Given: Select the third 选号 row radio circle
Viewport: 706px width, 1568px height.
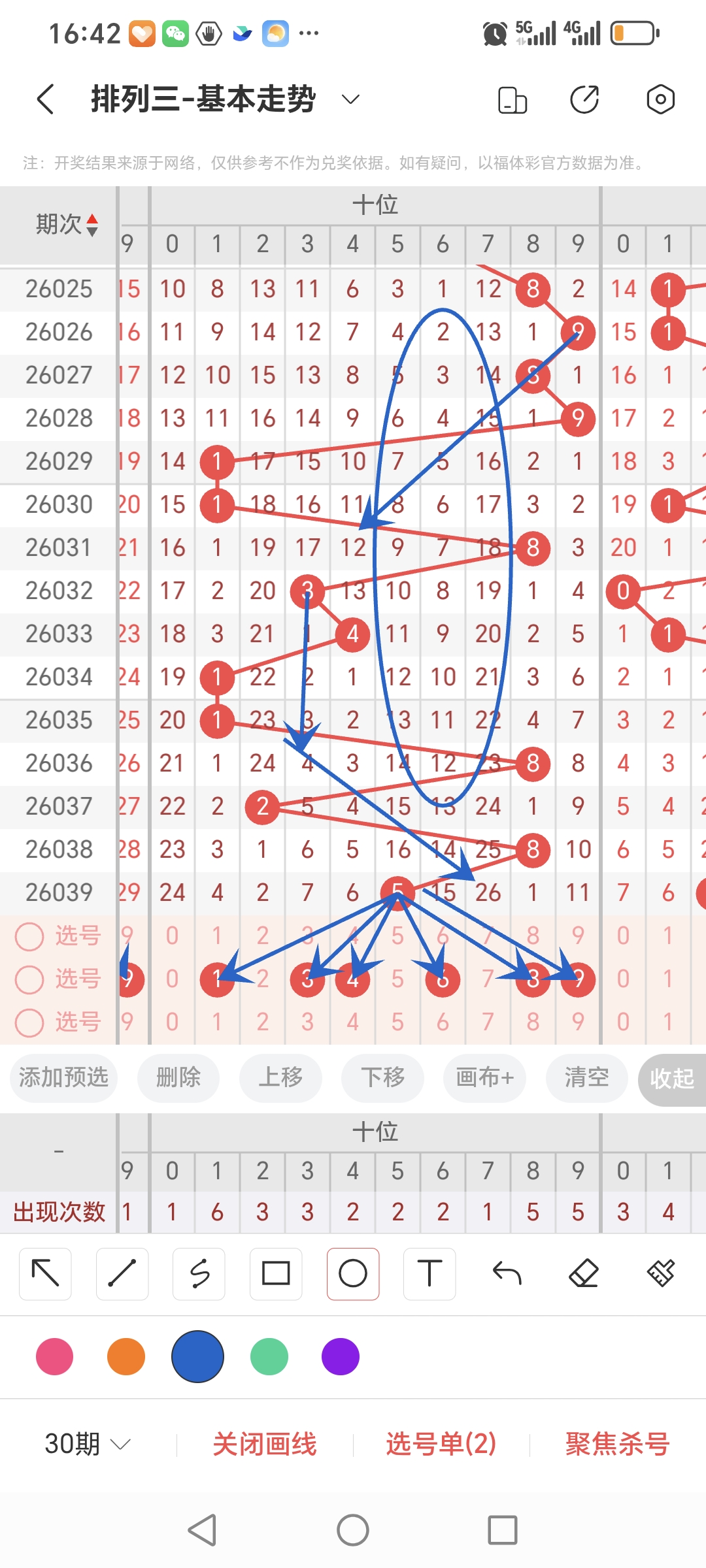Looking at the screenshot, I should click(29, 1022).
